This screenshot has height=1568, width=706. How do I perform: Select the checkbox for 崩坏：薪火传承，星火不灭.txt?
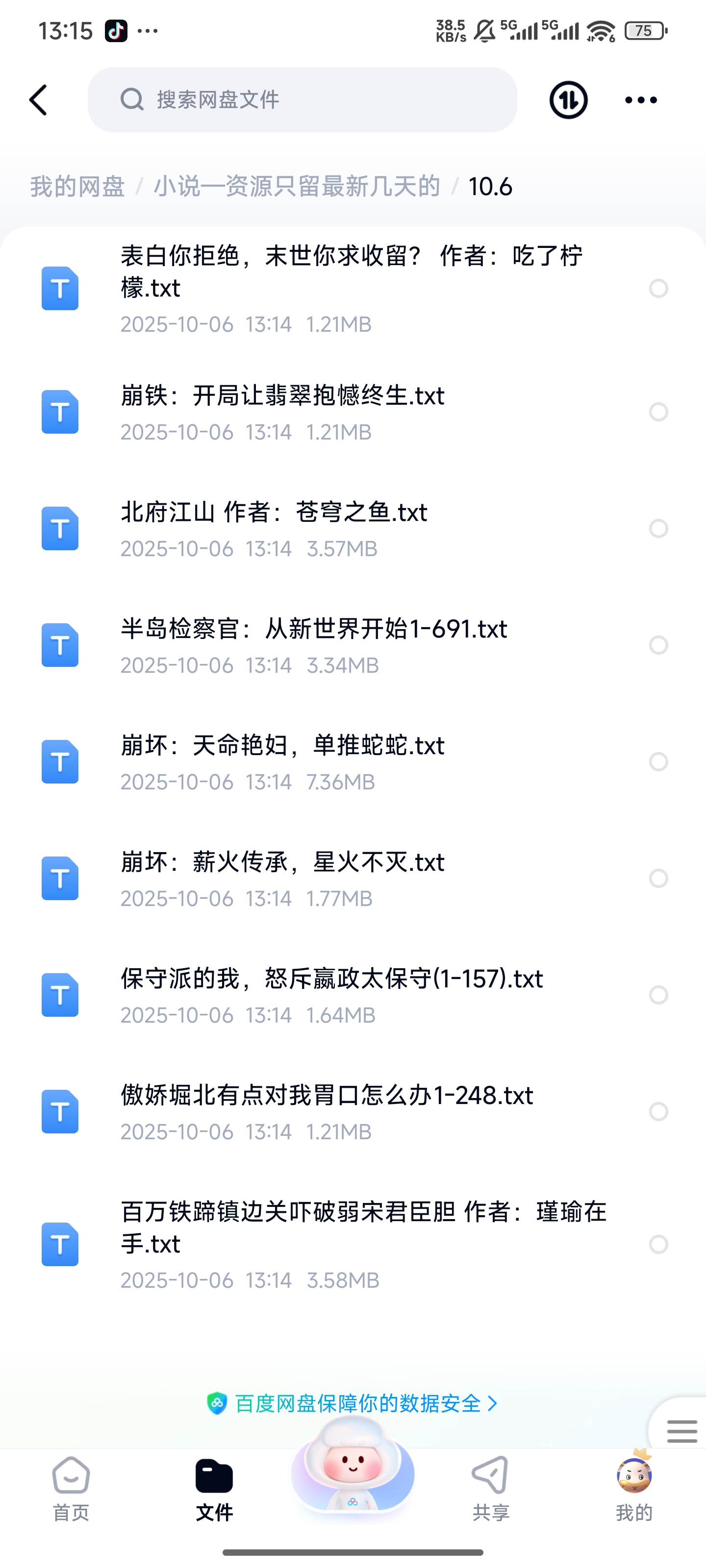pyautogui.click(x=658, y=879)
